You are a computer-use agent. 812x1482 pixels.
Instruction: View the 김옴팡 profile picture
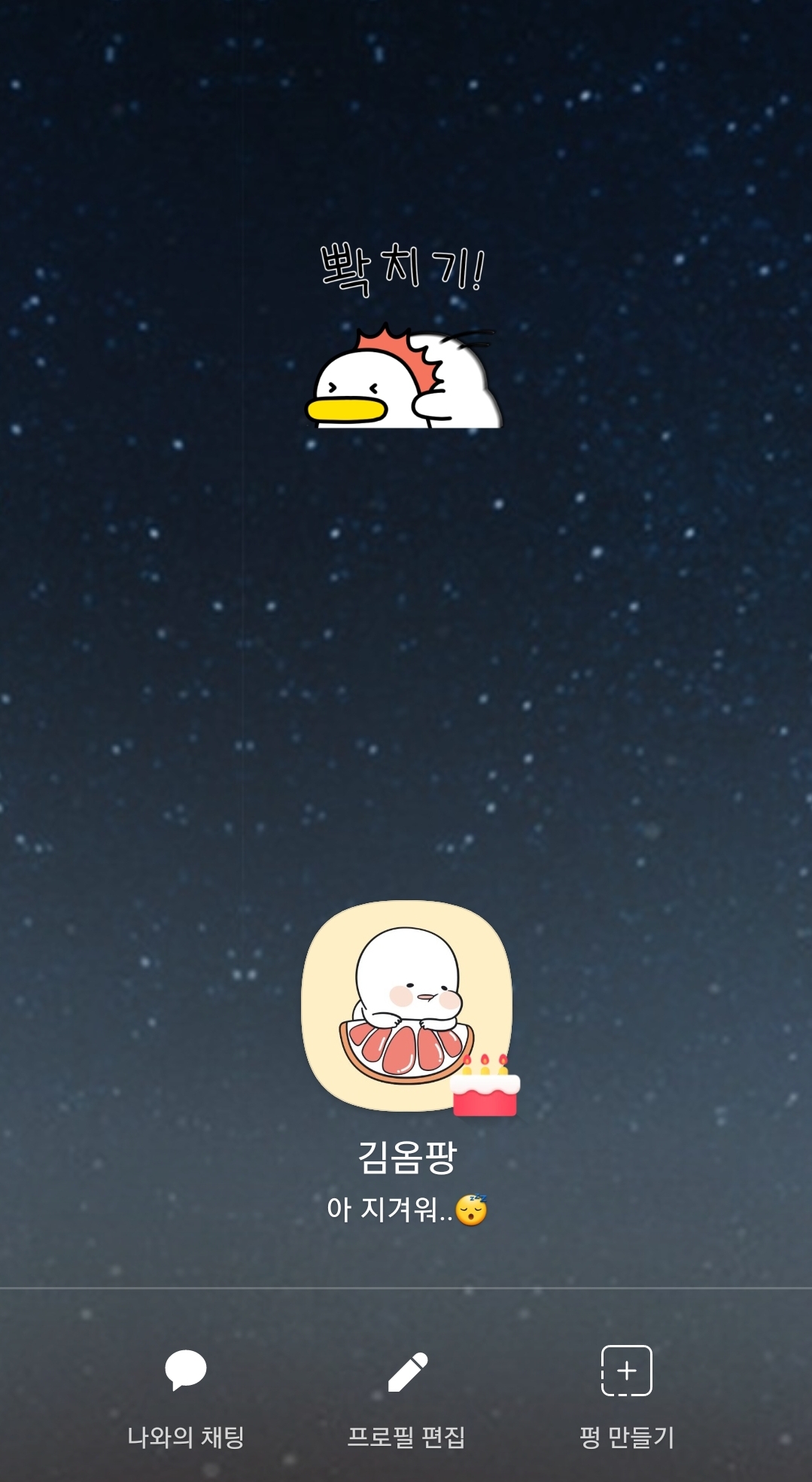pos(406,1006)
